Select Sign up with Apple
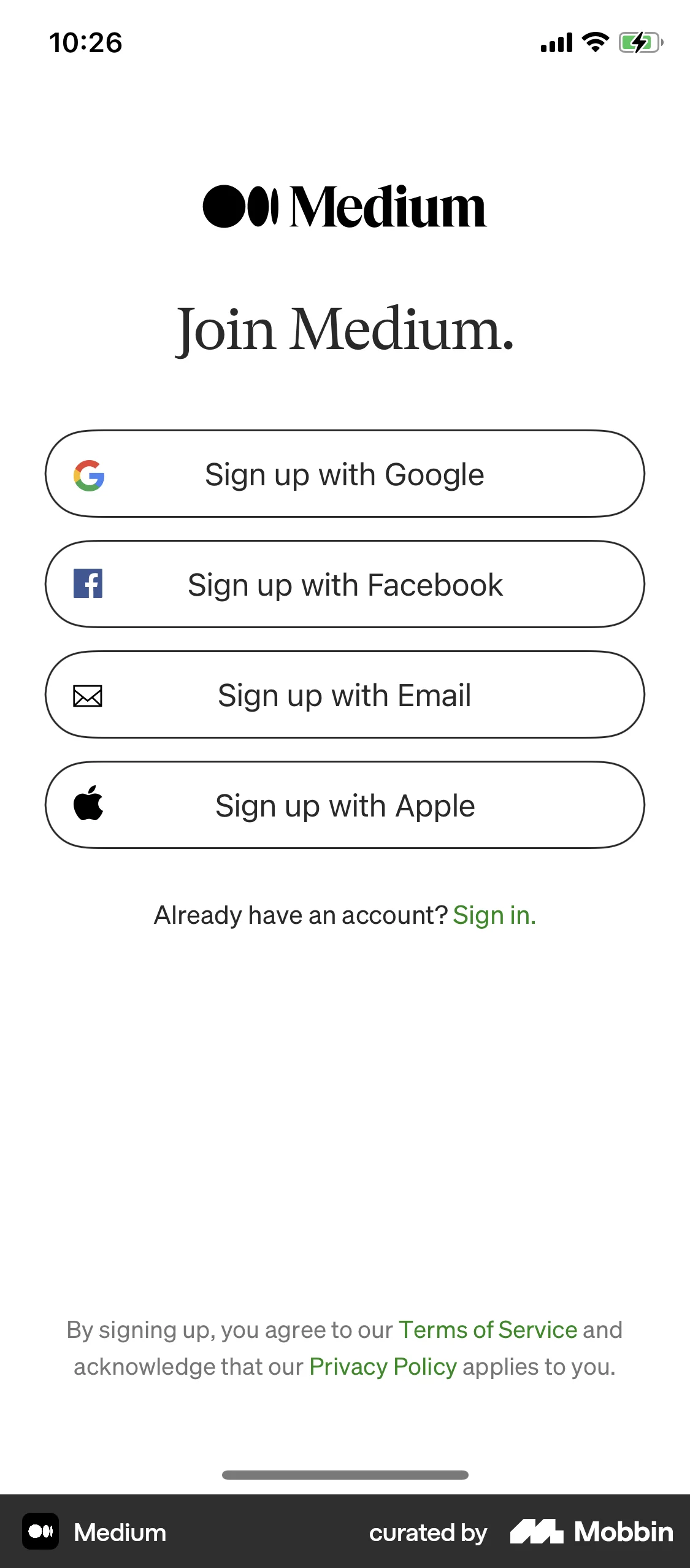Image resolution: width=690 pixels, height=1568 pixels. pyautogui.click(x=345, y=804)
